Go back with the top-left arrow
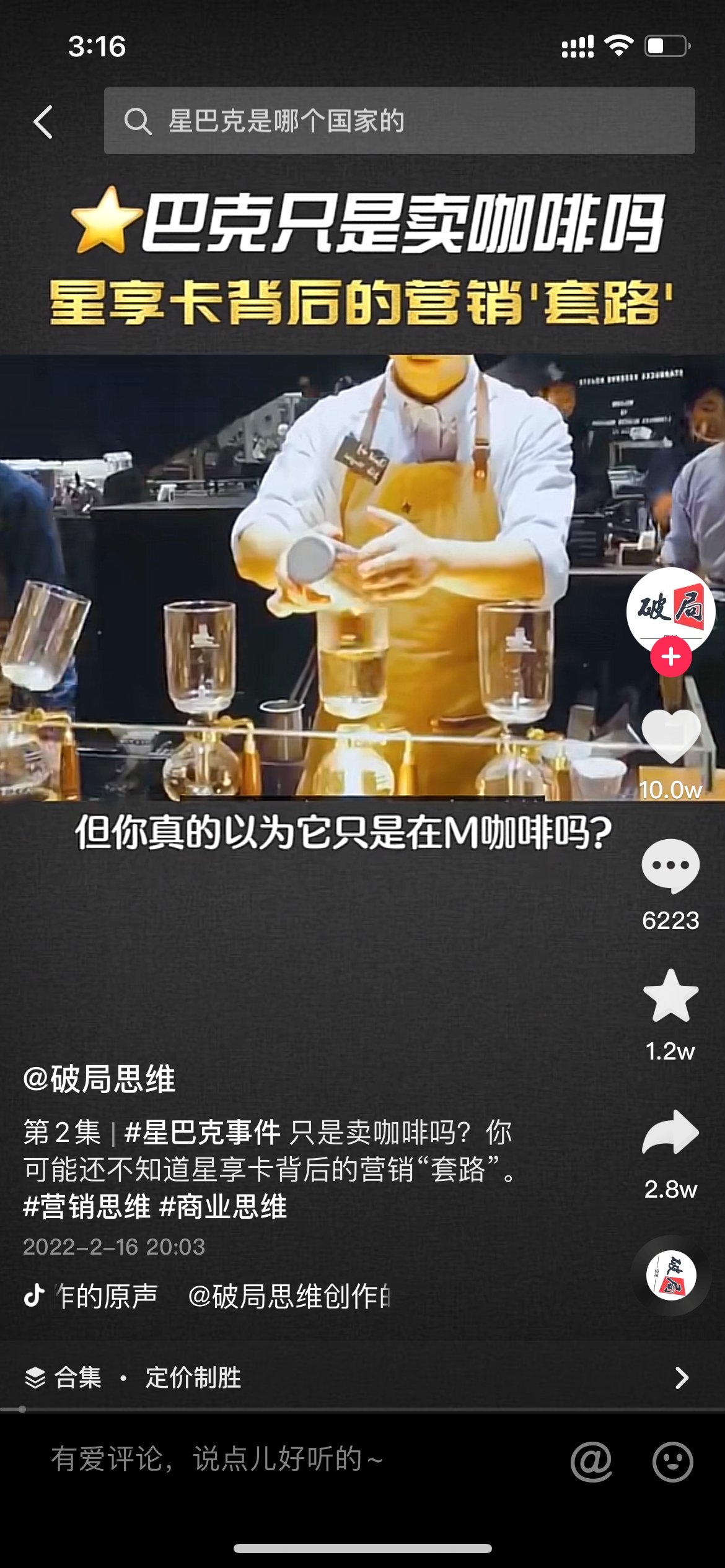The image size is (725, 1568). click(x=43, y=122)
